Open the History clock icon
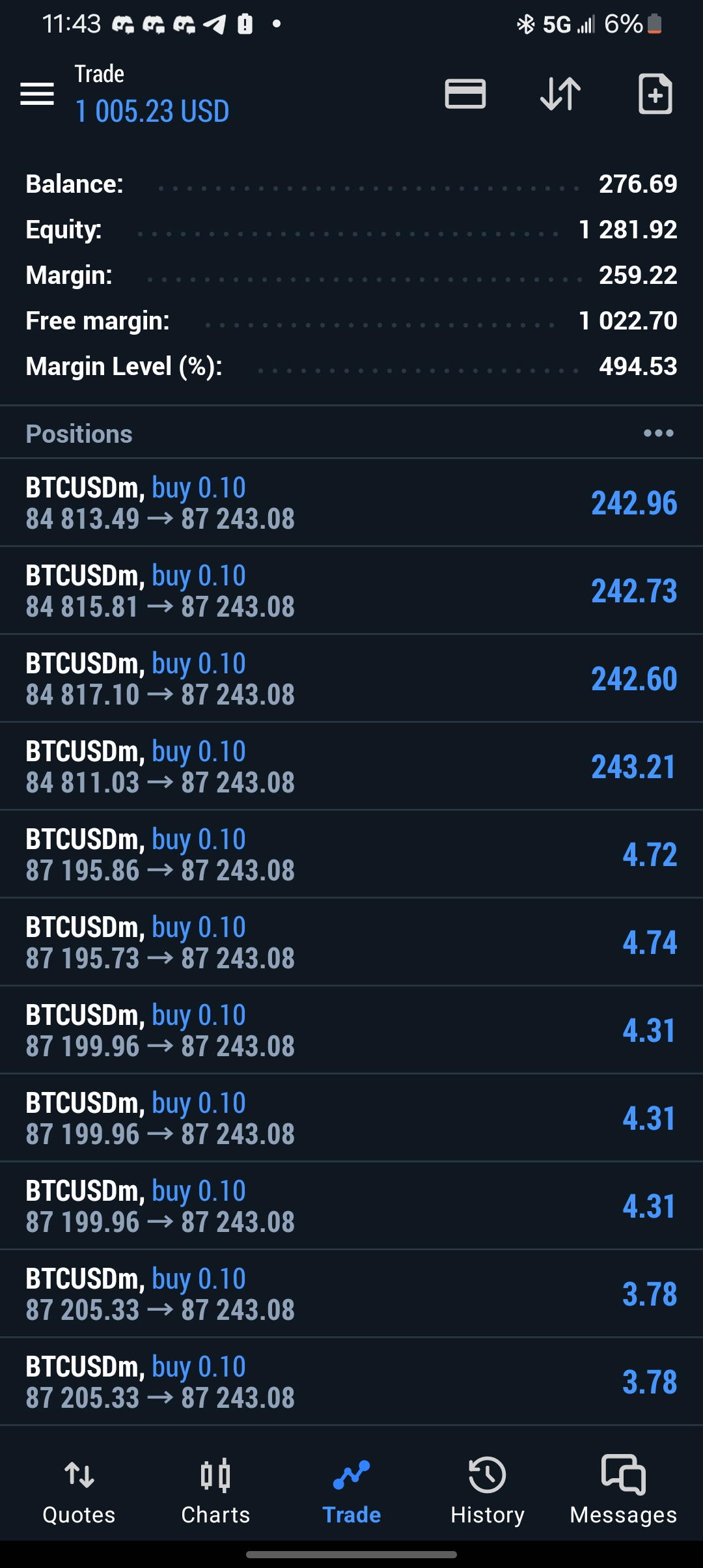The height and width of the screenshot is (1568, 703). coord(487,1491)
